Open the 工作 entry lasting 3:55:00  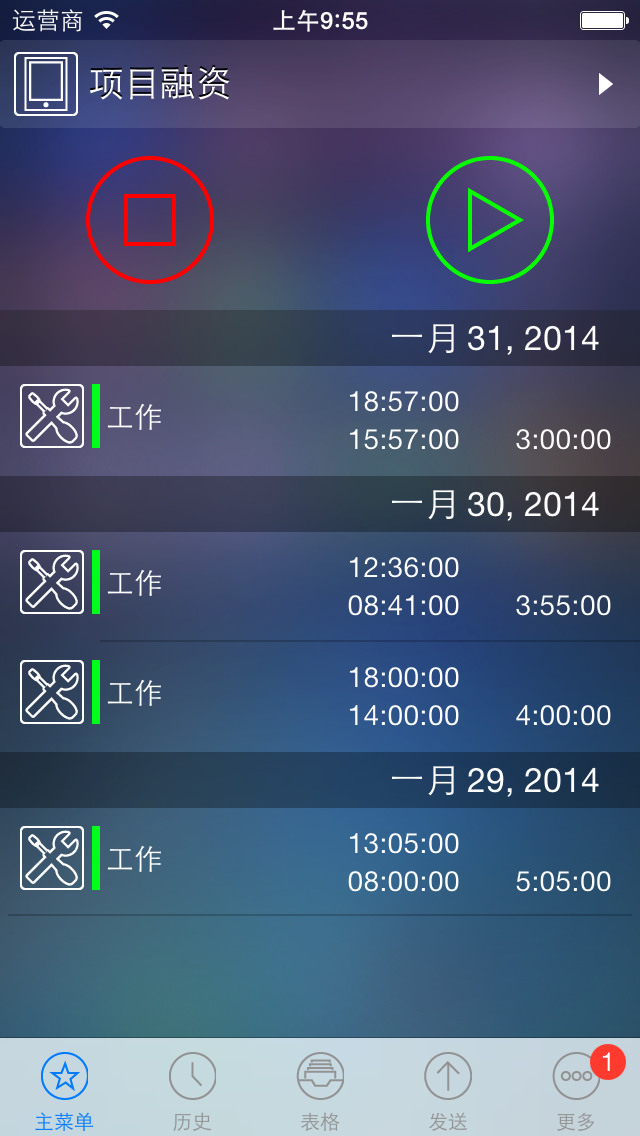click(320, 586)
